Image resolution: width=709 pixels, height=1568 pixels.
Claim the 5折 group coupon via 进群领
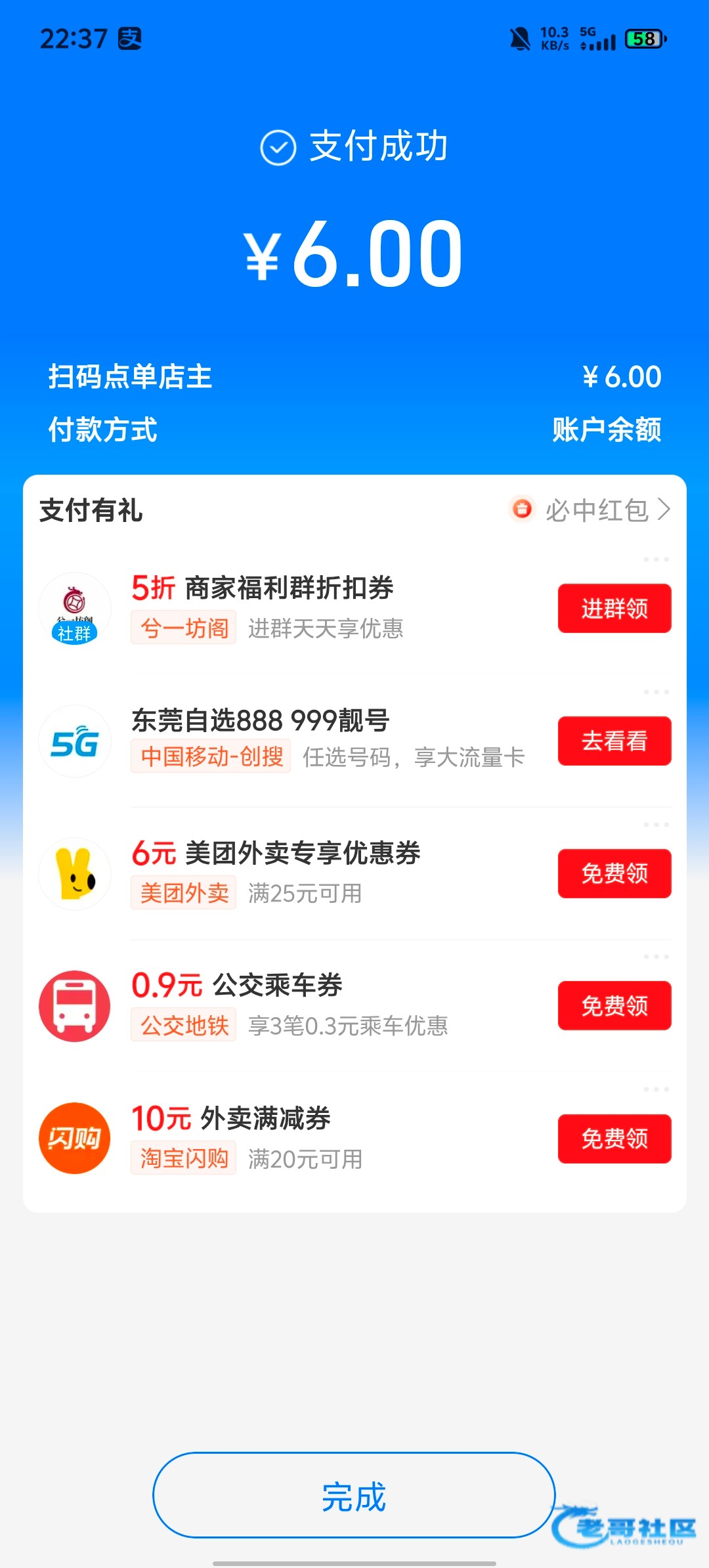pos(614,609)
